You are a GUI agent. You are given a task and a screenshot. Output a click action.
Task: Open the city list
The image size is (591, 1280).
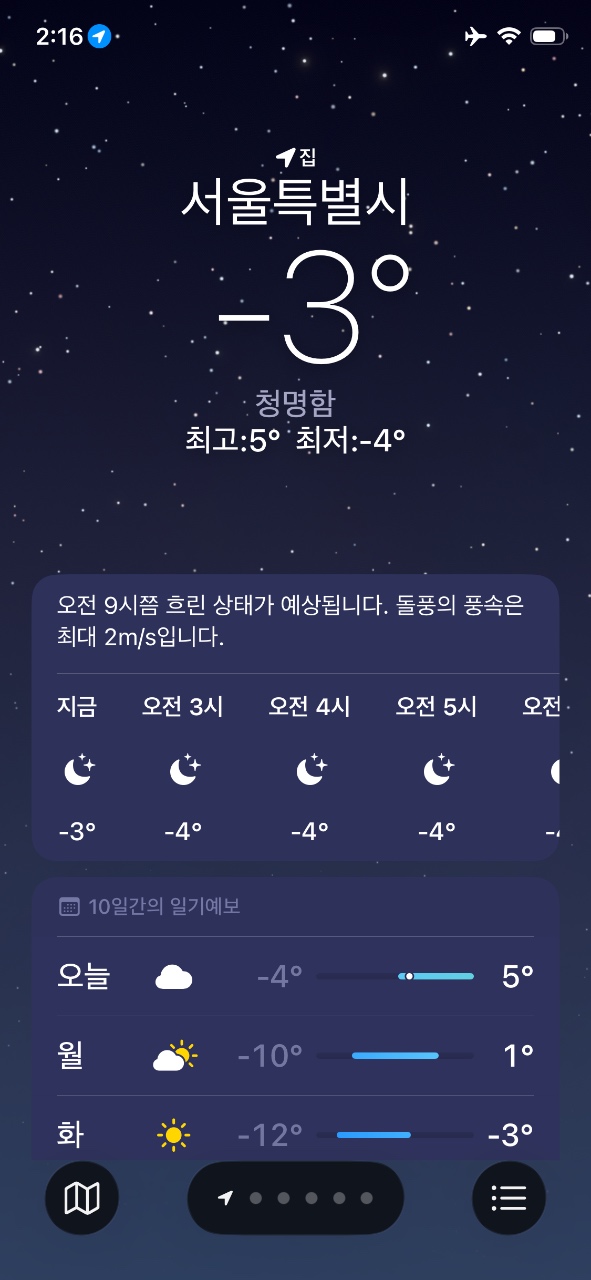(x=509, y=1197)
